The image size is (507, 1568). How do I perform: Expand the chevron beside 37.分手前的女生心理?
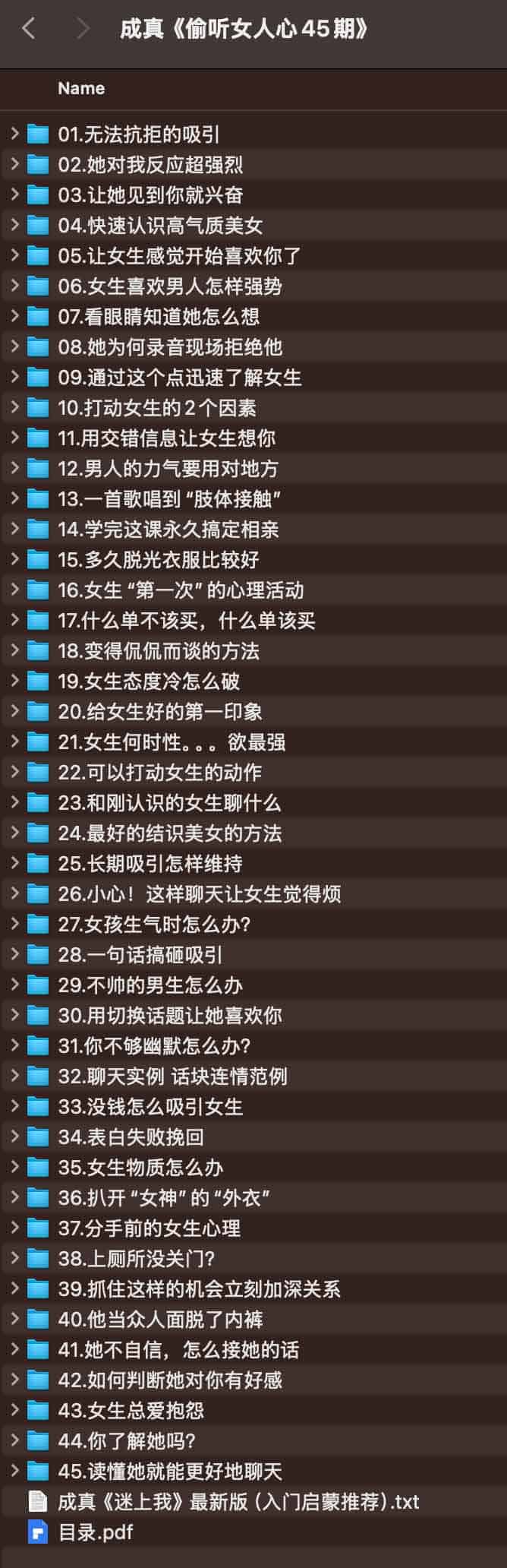[x=14, y=1228]
